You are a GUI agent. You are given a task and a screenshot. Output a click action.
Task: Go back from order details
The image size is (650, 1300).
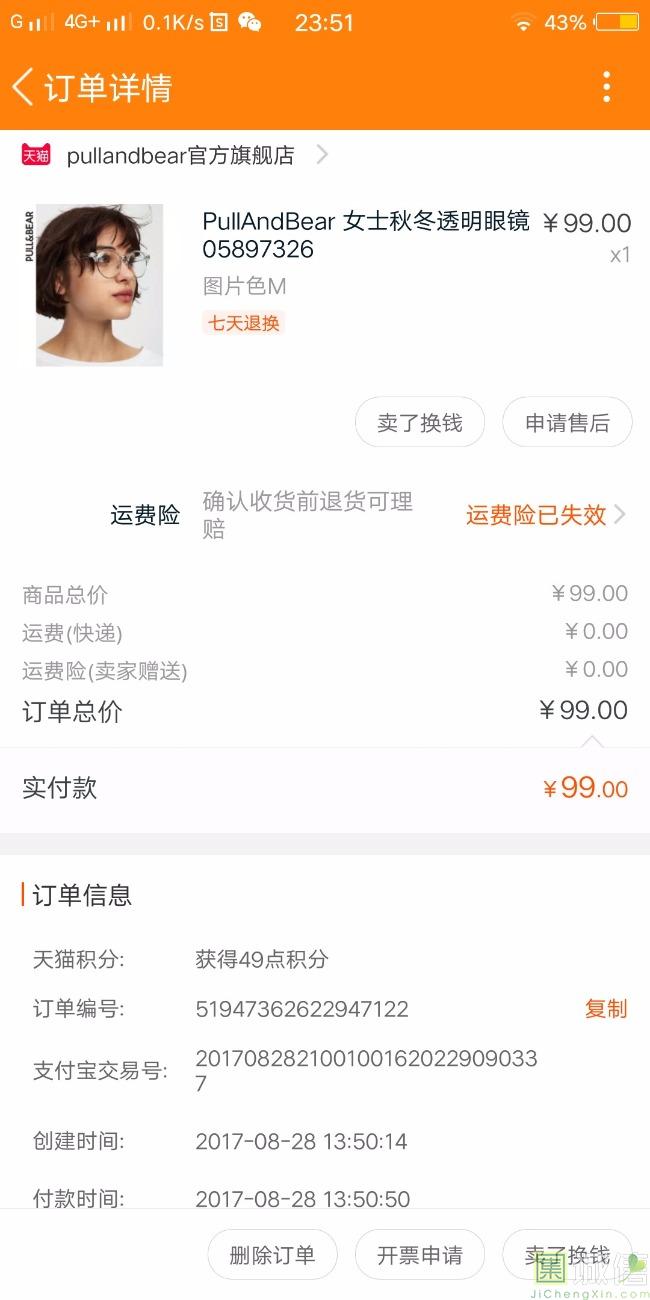click(x=24, y=88)
